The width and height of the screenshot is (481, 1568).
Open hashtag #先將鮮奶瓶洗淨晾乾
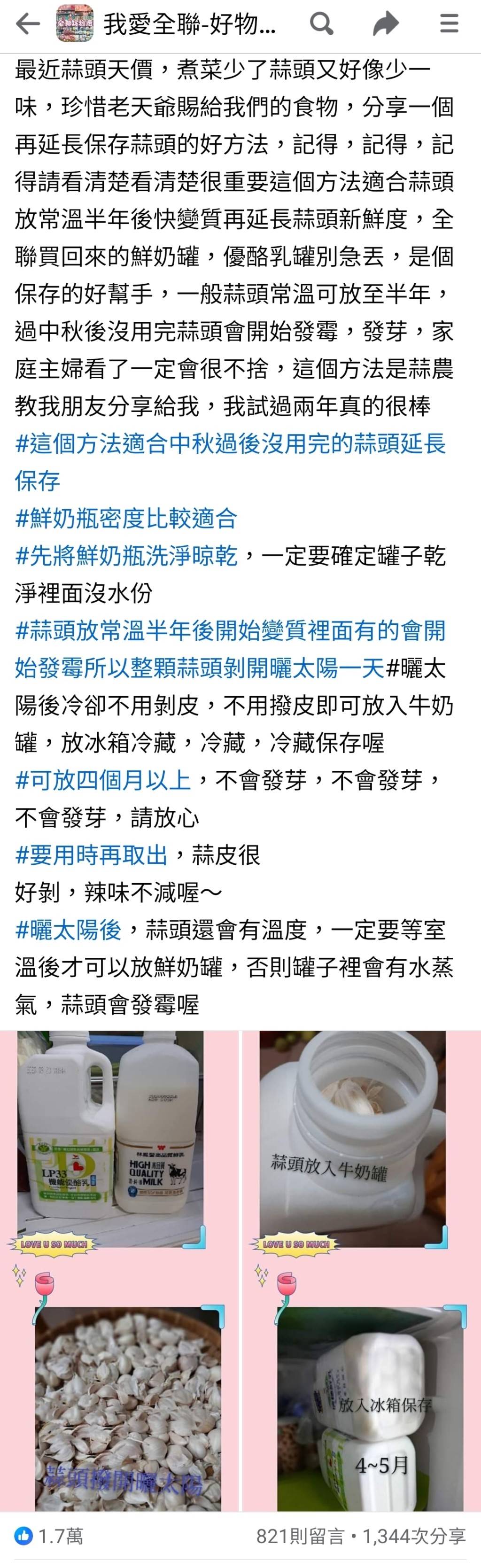126,556
